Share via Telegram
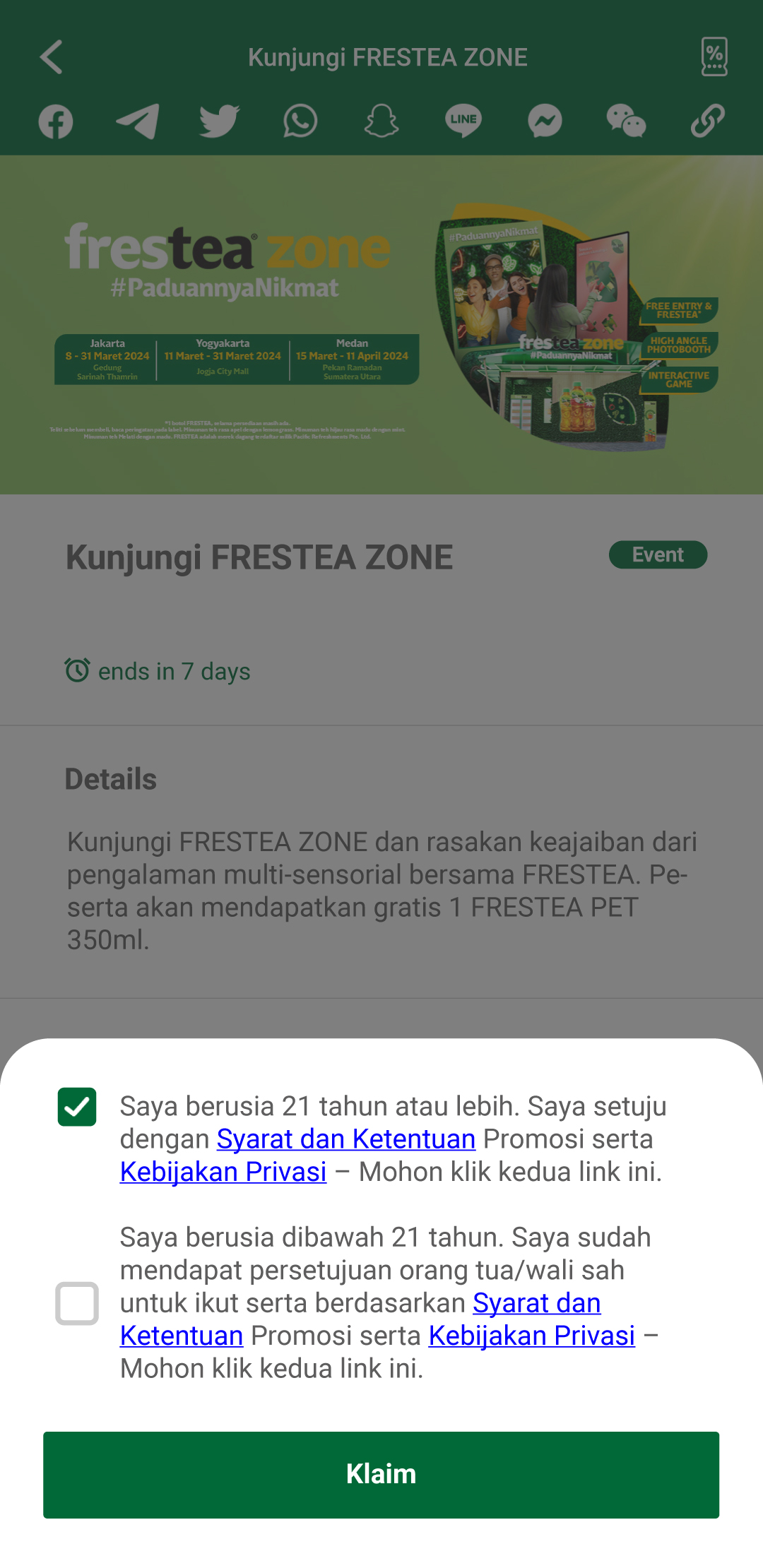The width and height of the screenshot is (763, 1568). 137,121
